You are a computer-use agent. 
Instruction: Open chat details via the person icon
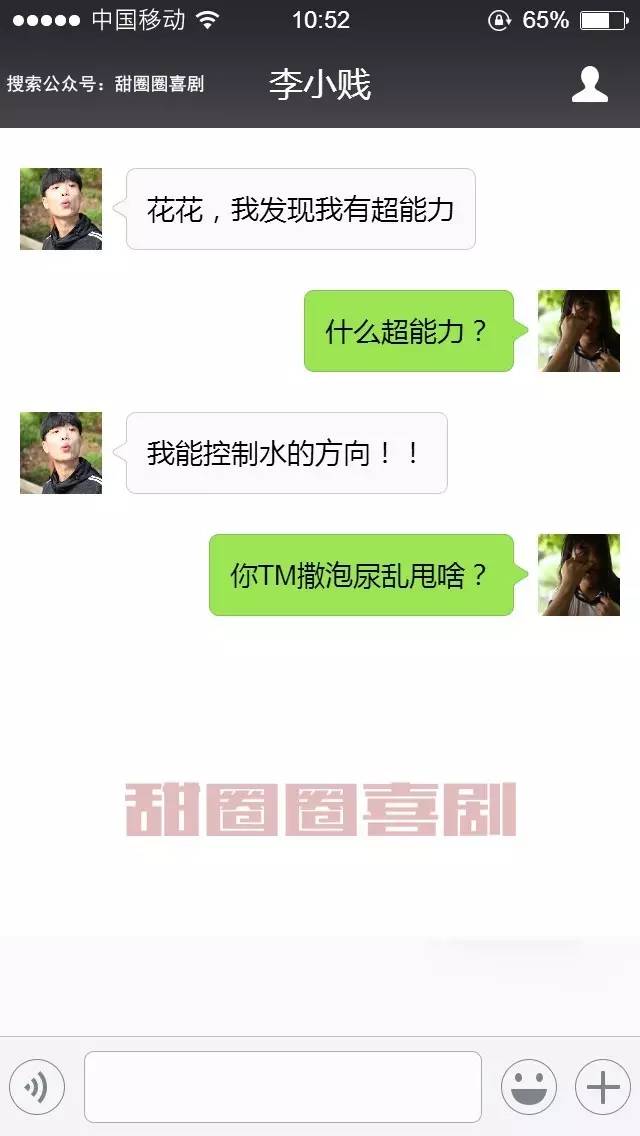point(590,84)
